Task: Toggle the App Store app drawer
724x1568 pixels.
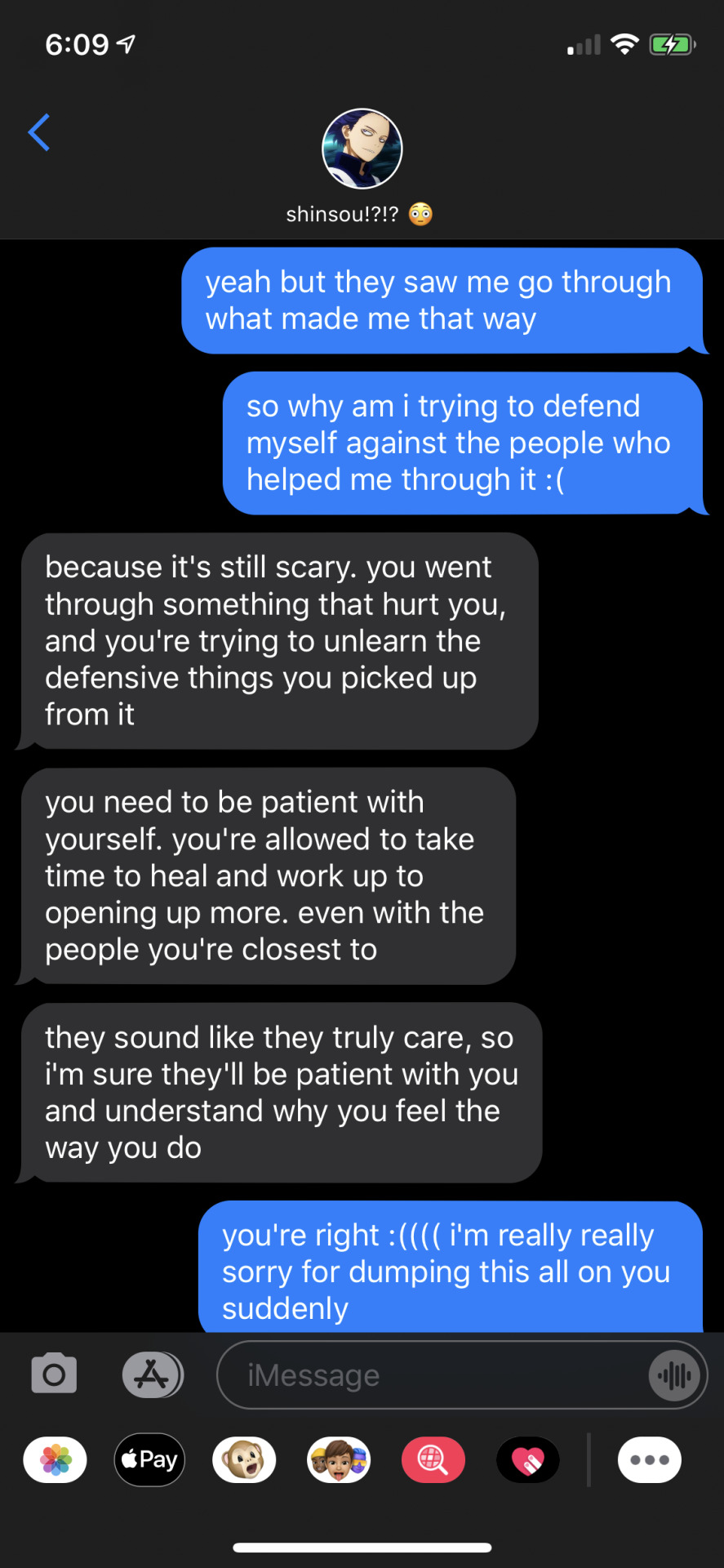Action: pyautogui.click(x=153, y=1374)
